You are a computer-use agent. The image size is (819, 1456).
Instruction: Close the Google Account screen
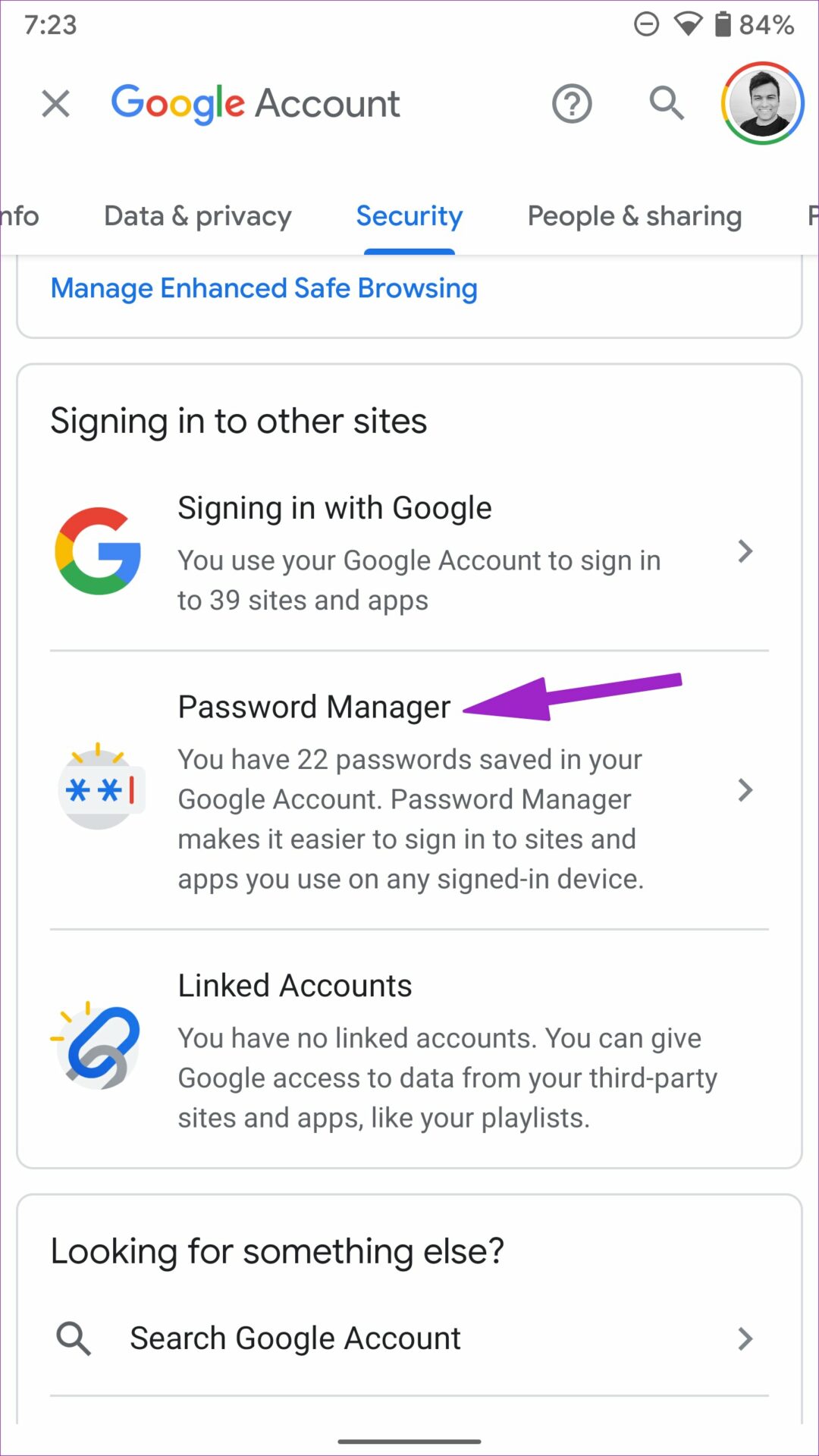(x=55, y=104)
